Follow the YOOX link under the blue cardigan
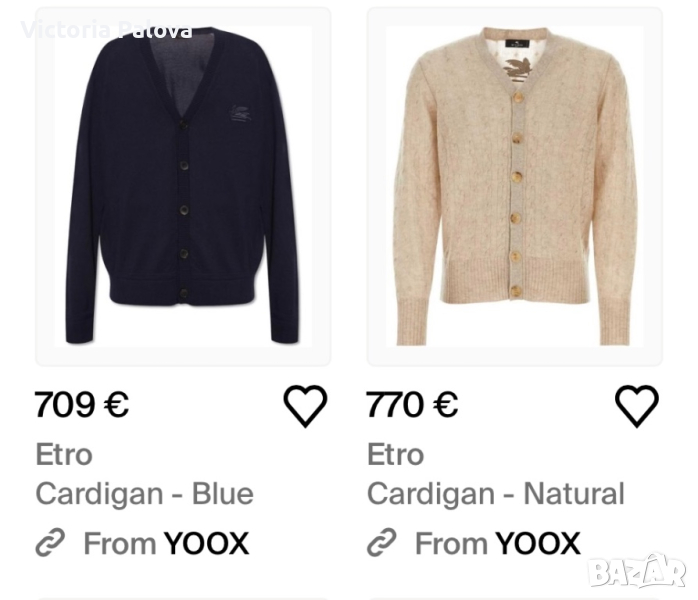 (143, 544)
